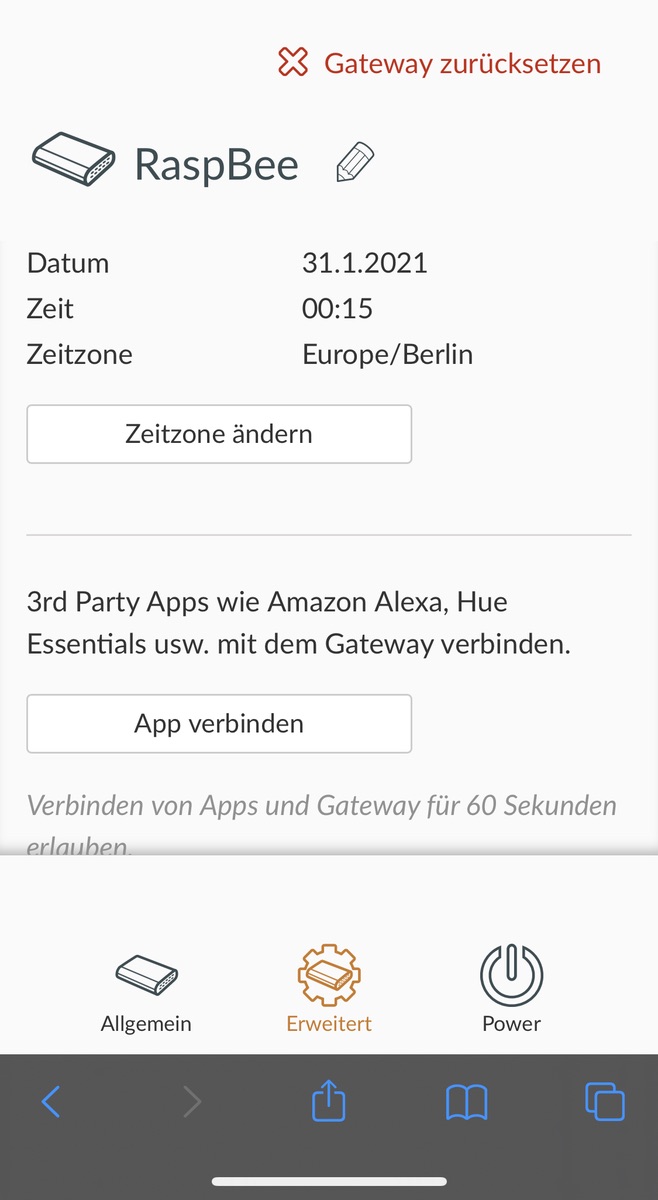Share this page via browser share icon
Viewport: 658px width, 1200px height.
[x=329, y=1102]
